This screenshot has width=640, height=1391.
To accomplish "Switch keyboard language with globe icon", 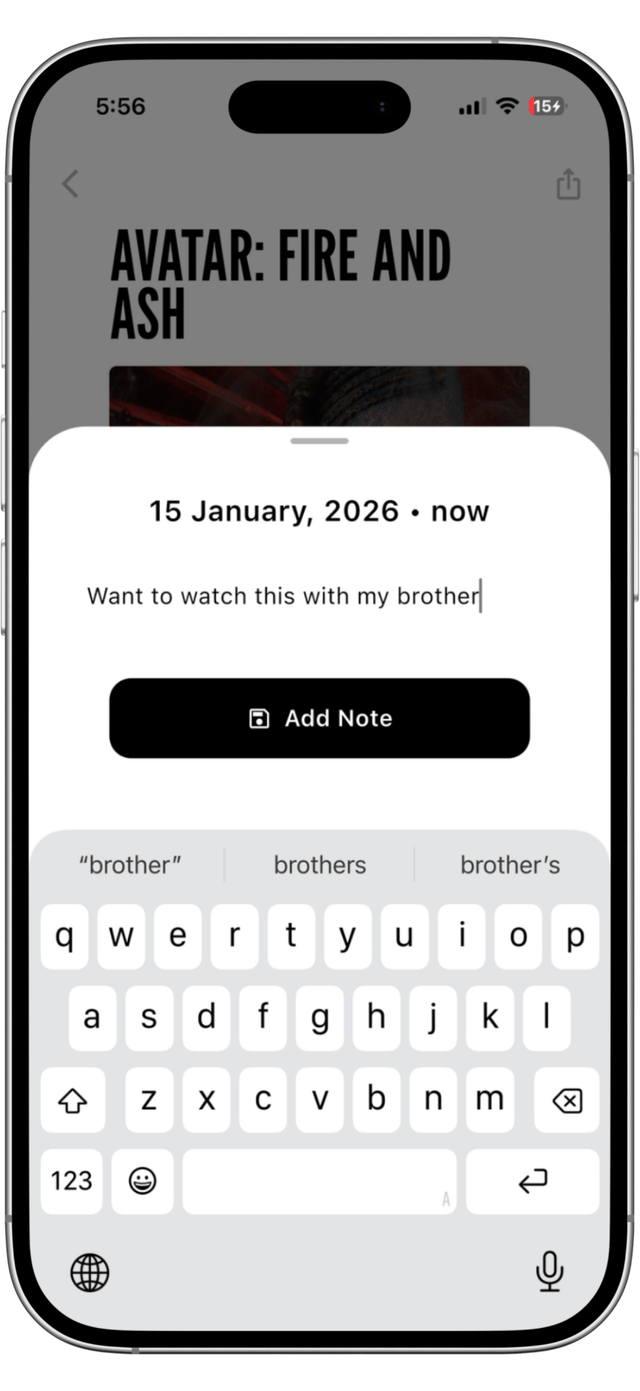I will [x=90, y=1273].
